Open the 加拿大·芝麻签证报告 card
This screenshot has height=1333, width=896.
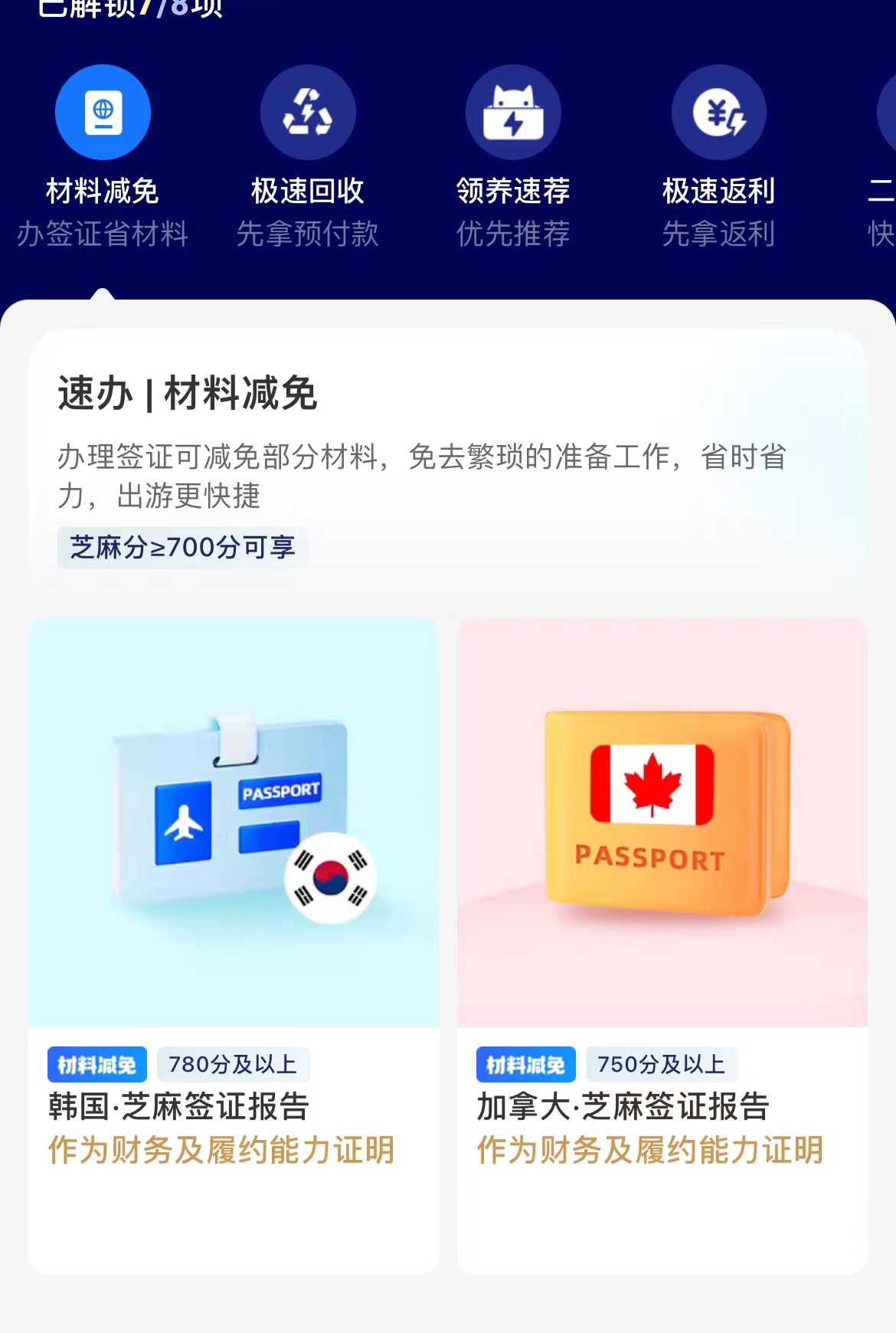click(x=662, y=946)
